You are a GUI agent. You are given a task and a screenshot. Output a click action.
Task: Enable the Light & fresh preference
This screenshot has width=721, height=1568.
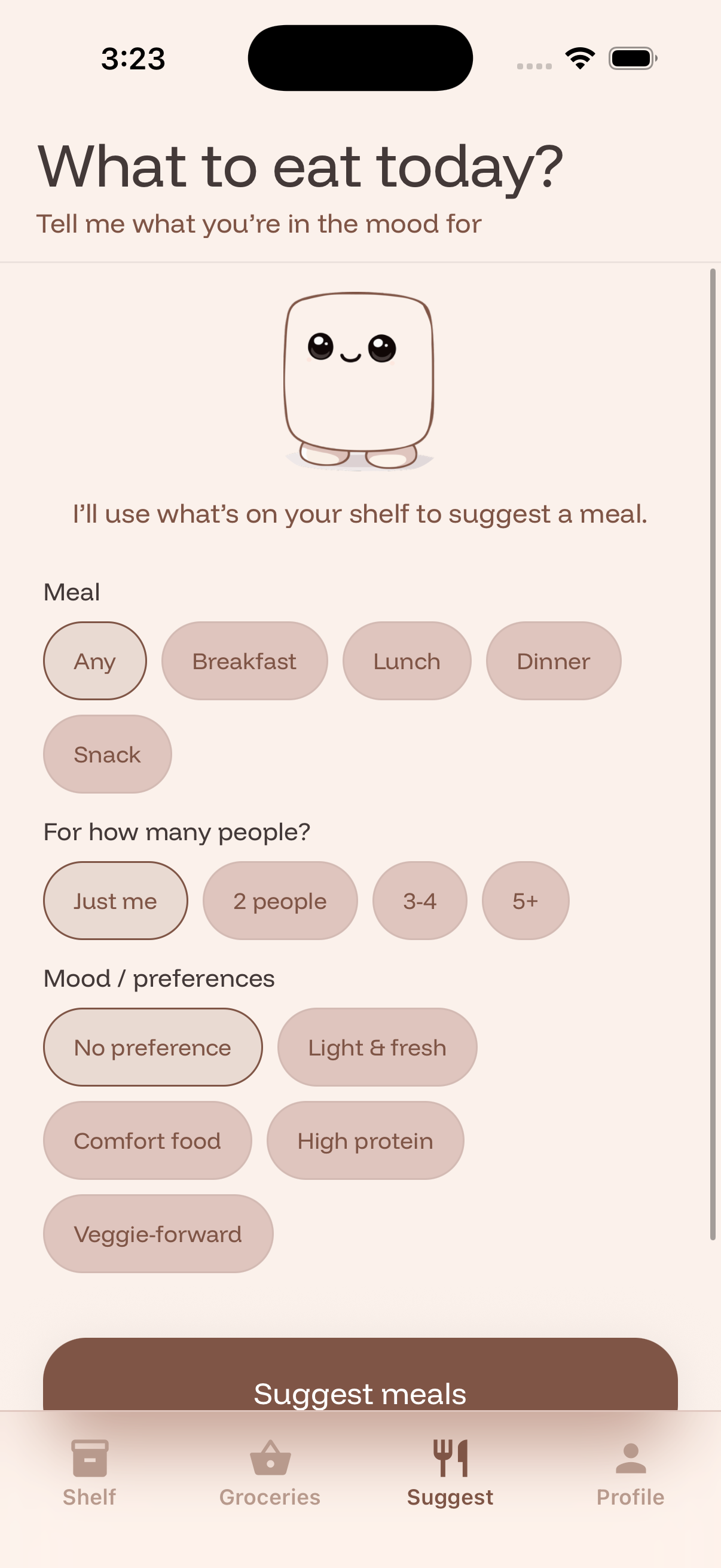[x=377, y=1048]
